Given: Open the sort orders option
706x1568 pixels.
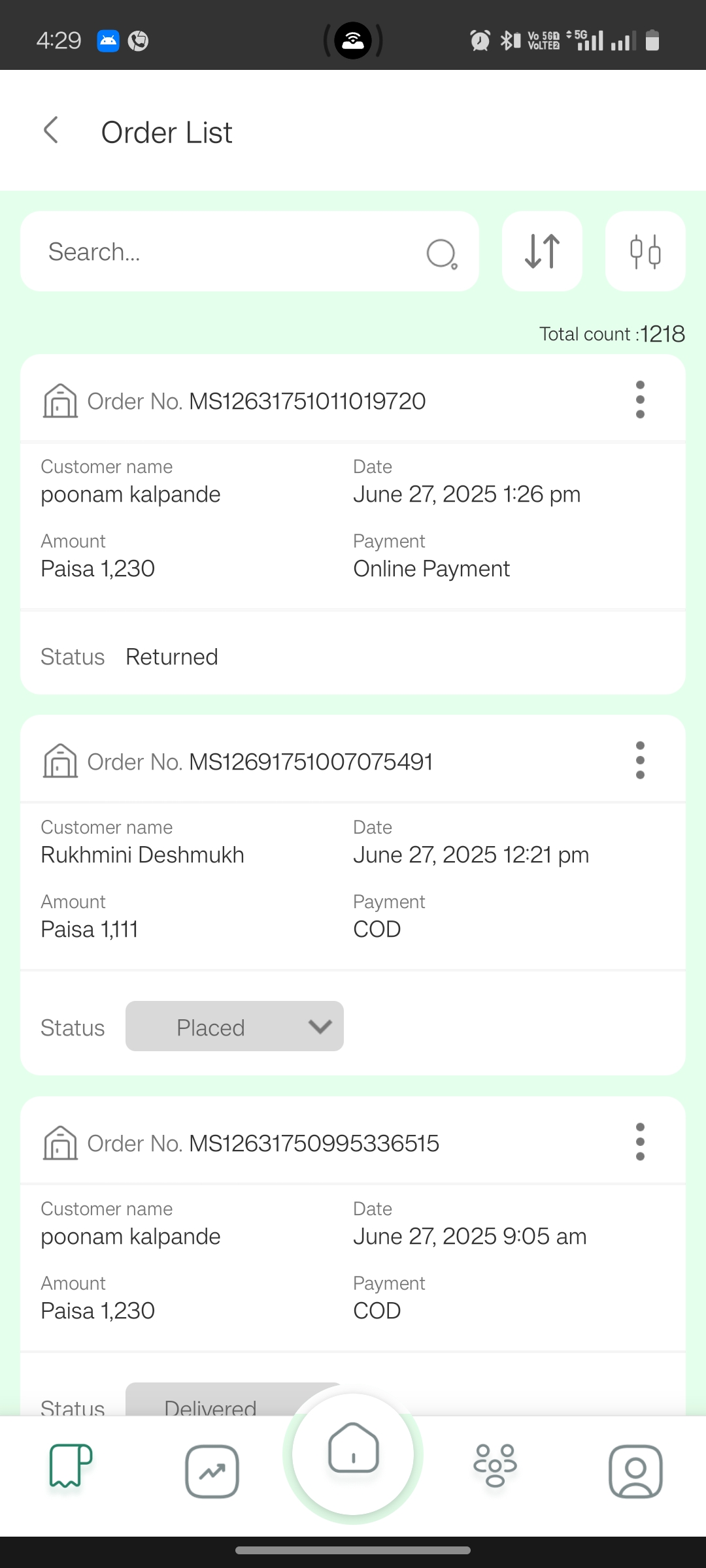Looking at the screenshot, I should (x=542, y=252).
